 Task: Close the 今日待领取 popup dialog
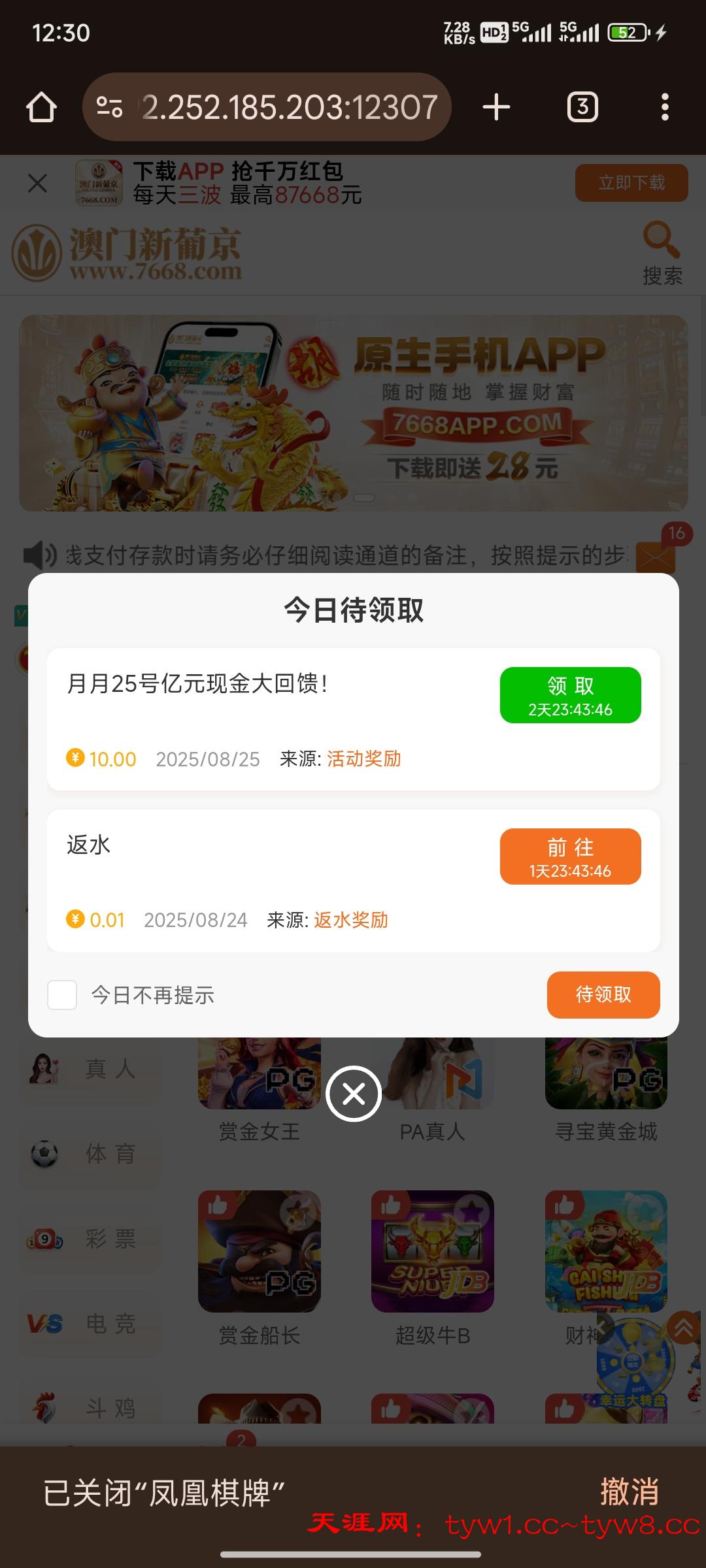354,1094
